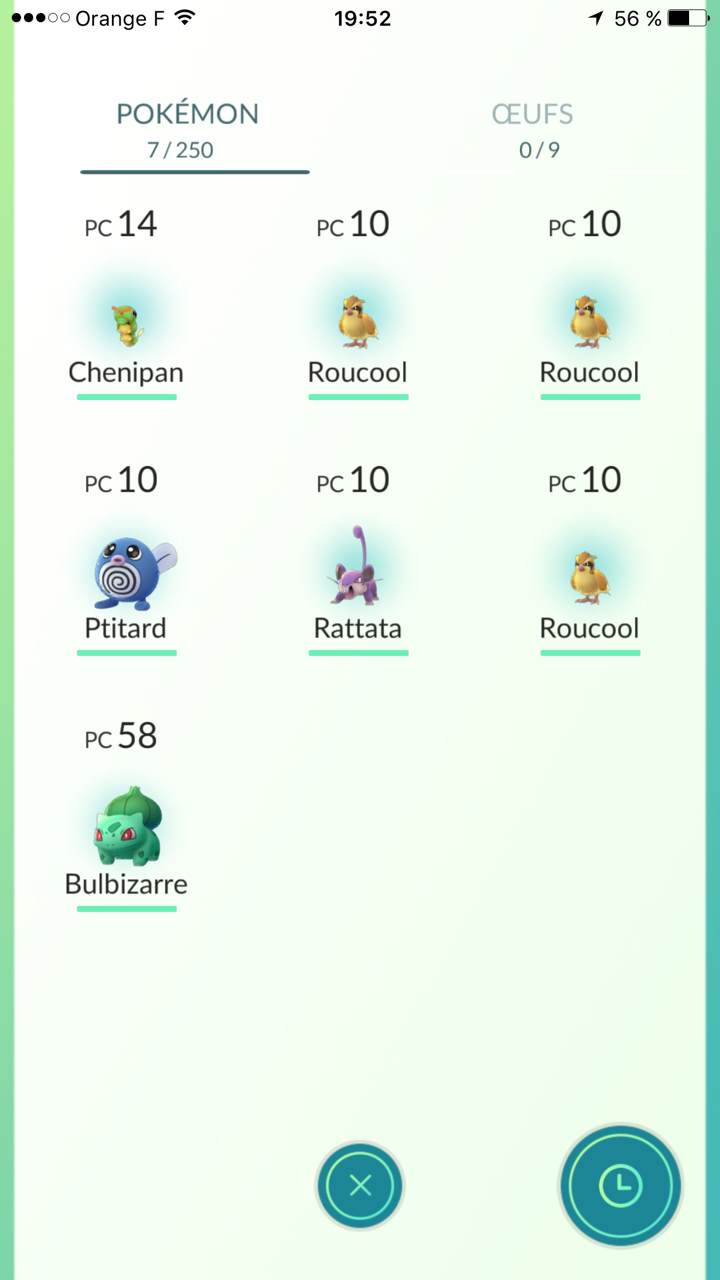
Task: View the Rattata entry
Action: point(357,575)
